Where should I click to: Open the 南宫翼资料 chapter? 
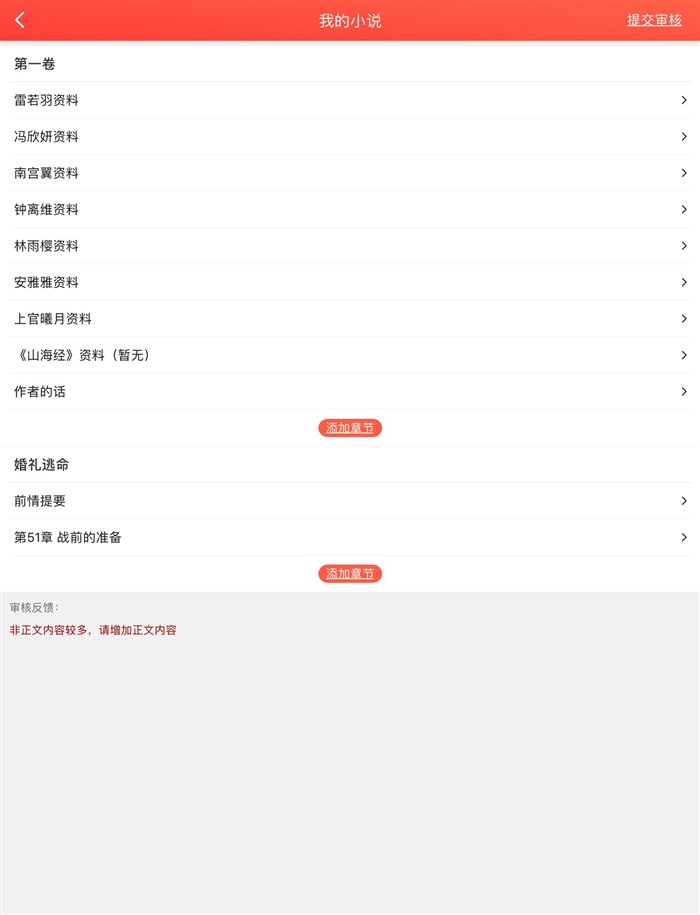click(350, 173)
